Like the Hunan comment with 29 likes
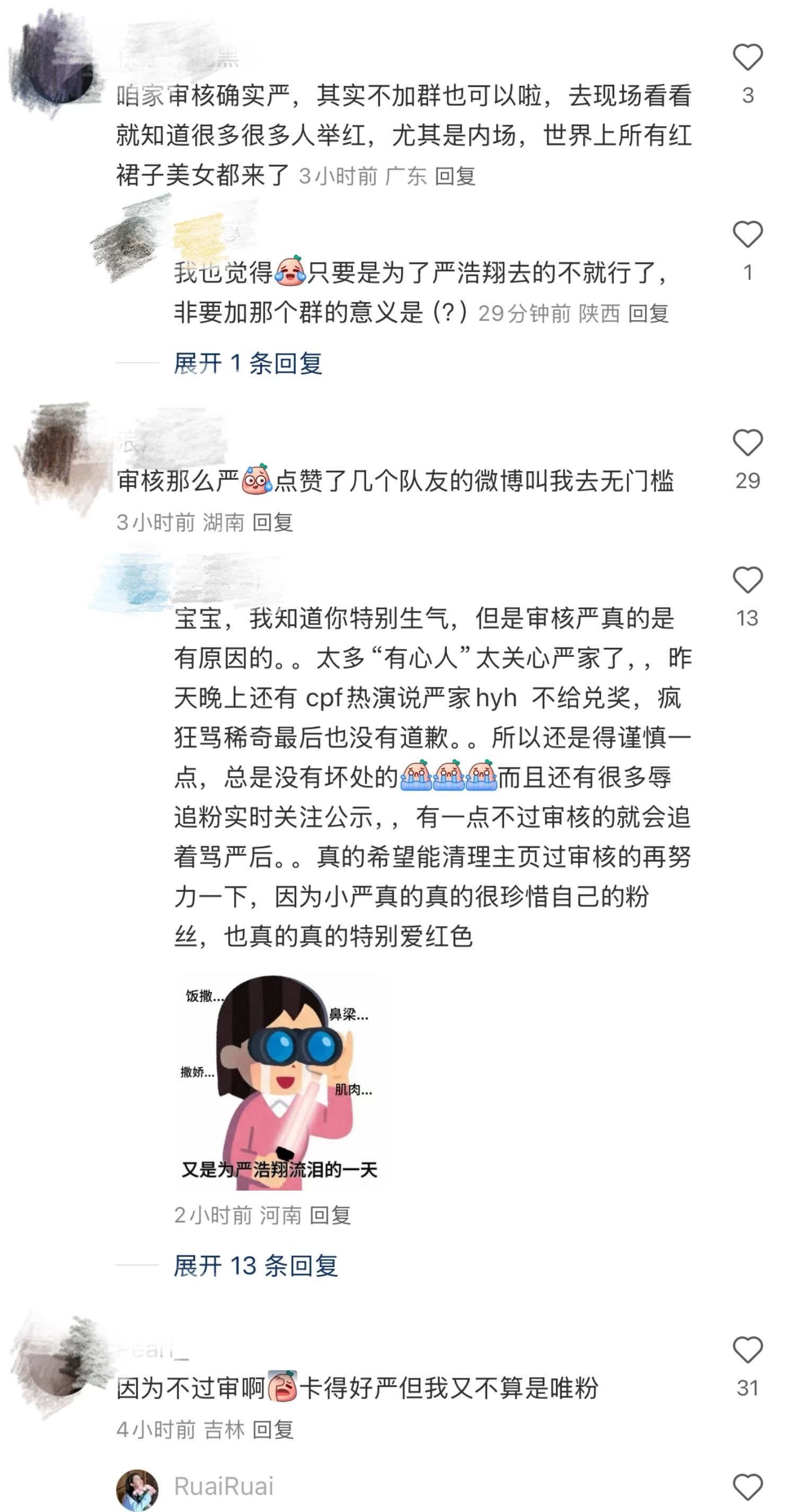This screenshot has width=795, height=1512. [x=747, y=443]
